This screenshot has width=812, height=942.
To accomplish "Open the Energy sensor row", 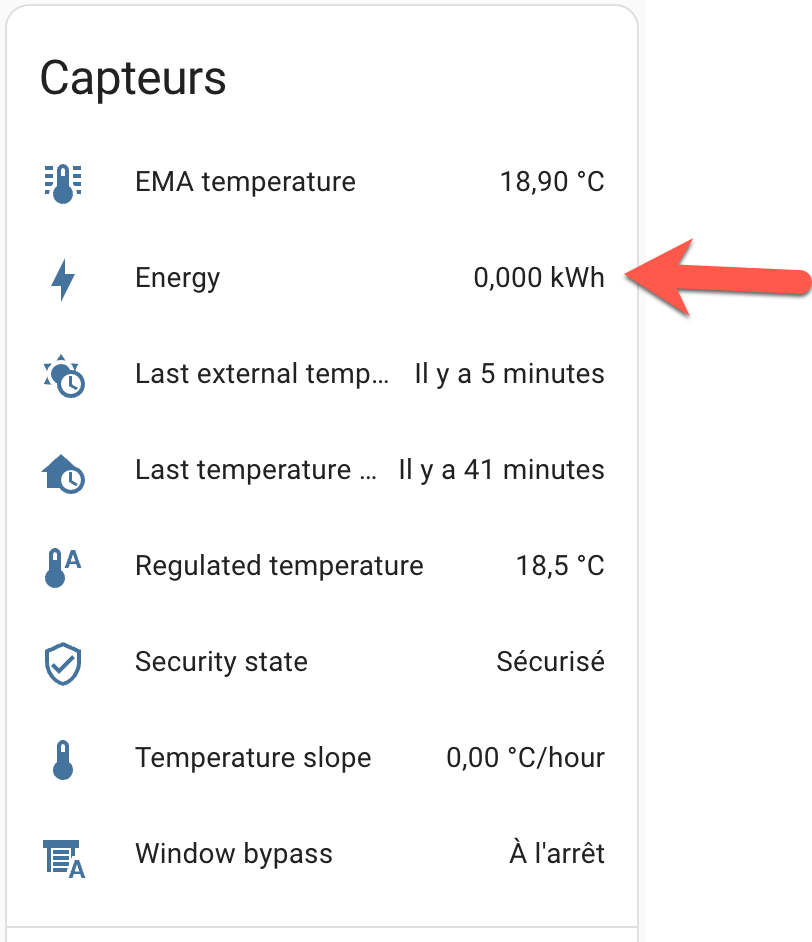I will pos(178,278).
